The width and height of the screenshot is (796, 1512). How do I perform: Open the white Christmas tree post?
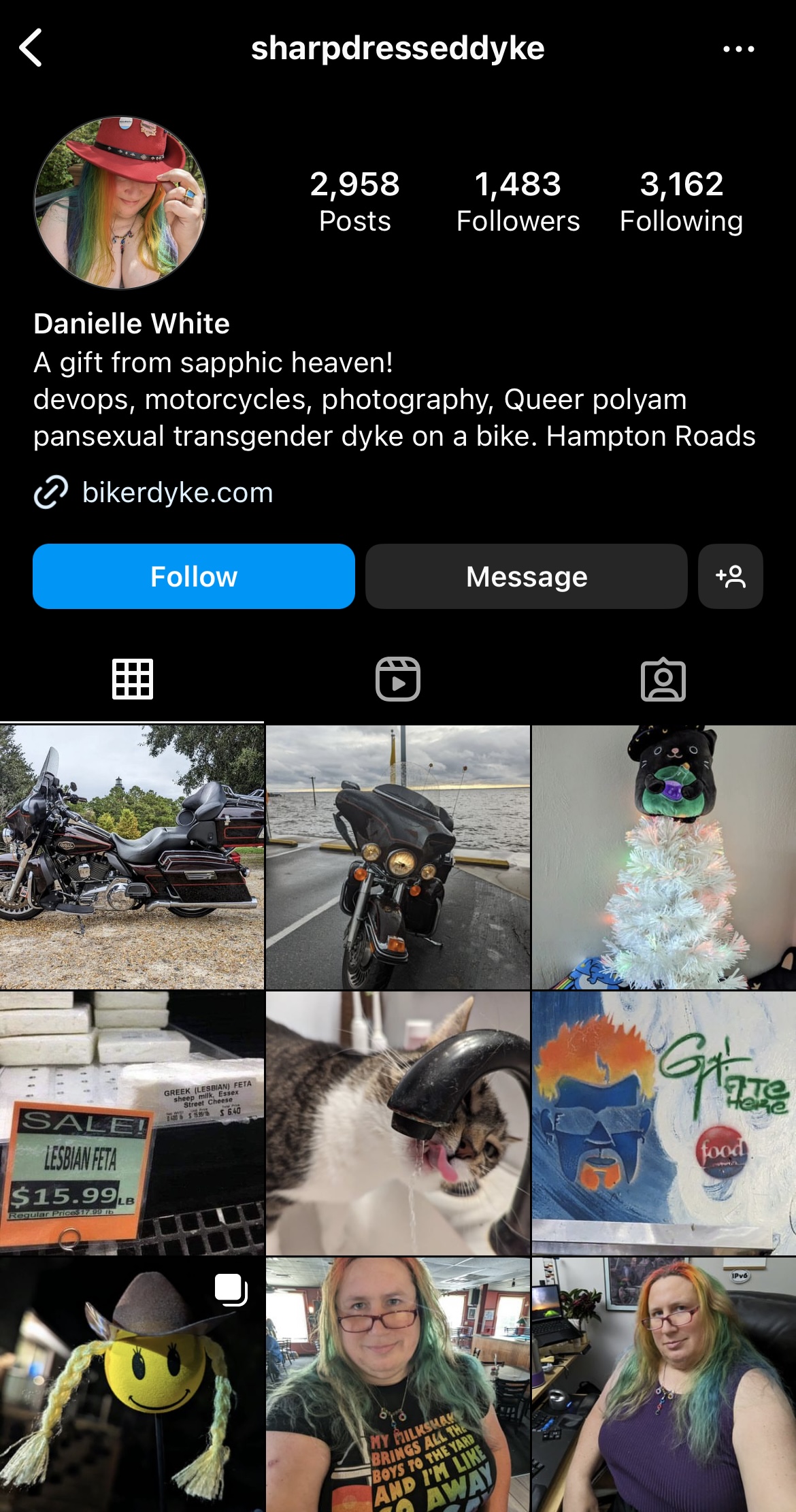coord(664,857)
